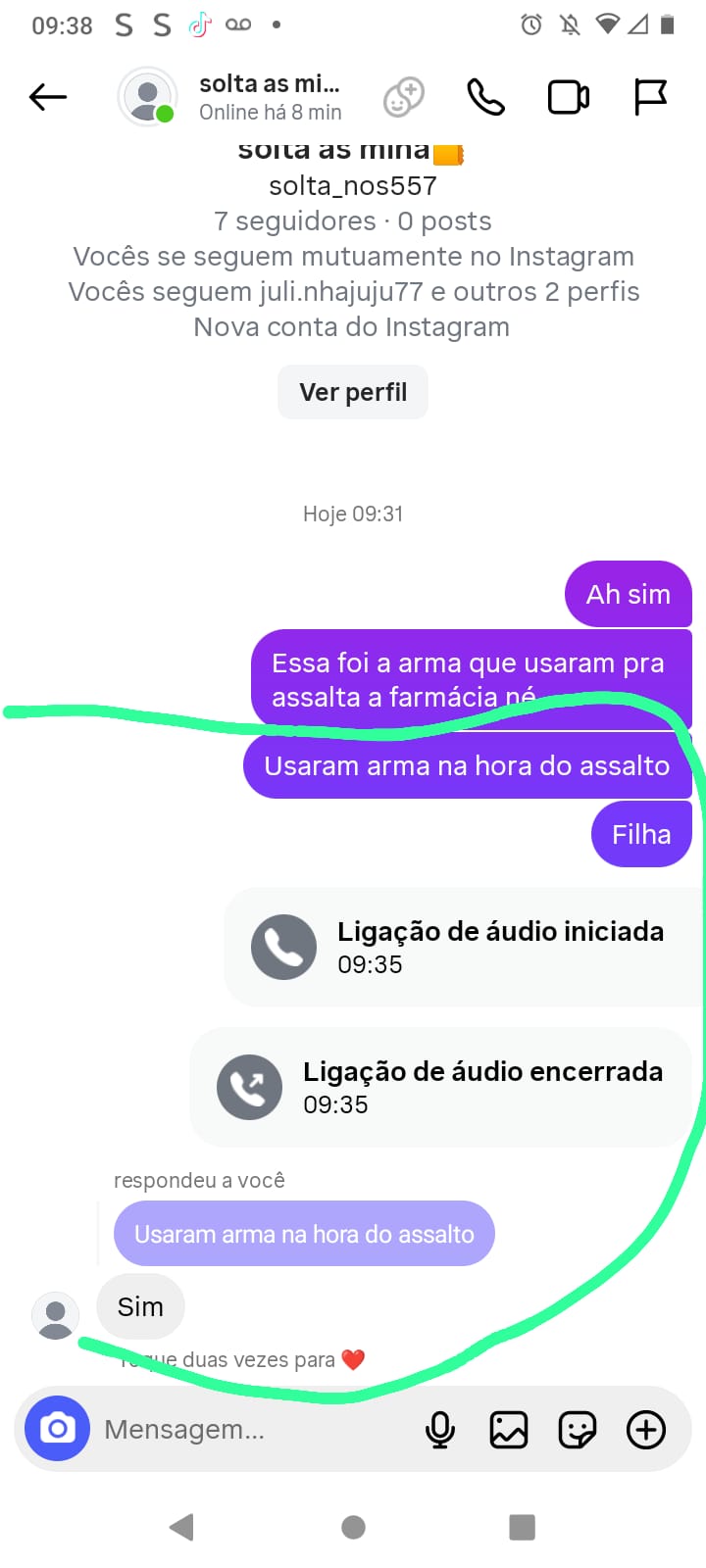Image resolution: width=706 pixels, height=1568 pixels.
Task: Open more options plus icon
Action: (646, 1430)
